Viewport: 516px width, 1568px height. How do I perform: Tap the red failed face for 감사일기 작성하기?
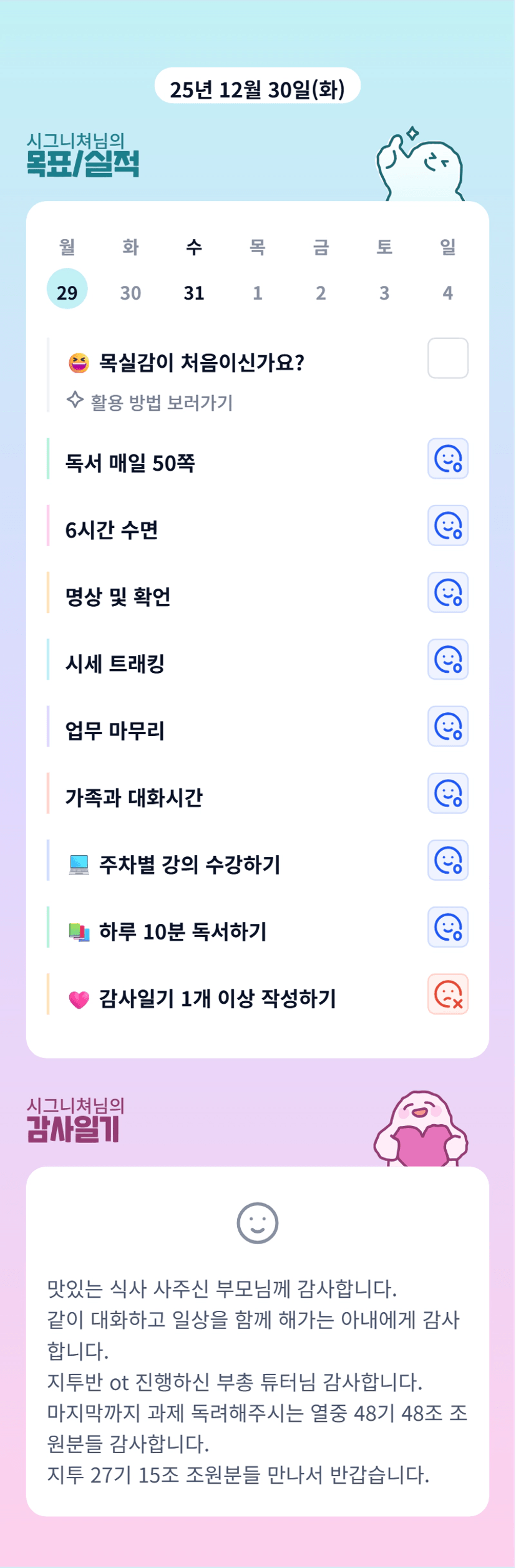pyautogui.click(x=448, y=994)
